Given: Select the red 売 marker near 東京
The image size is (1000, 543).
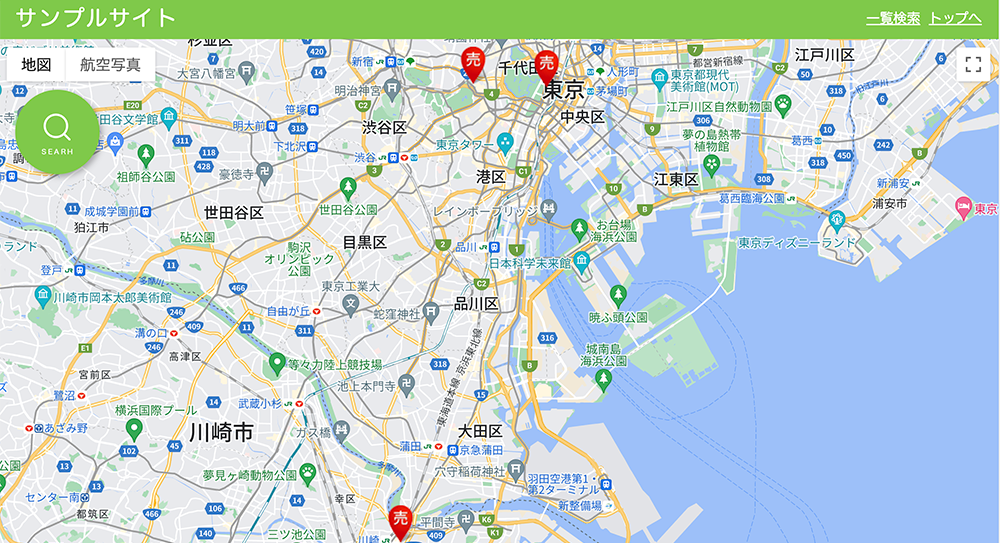Looking at the screenshot, I should 546,66.
